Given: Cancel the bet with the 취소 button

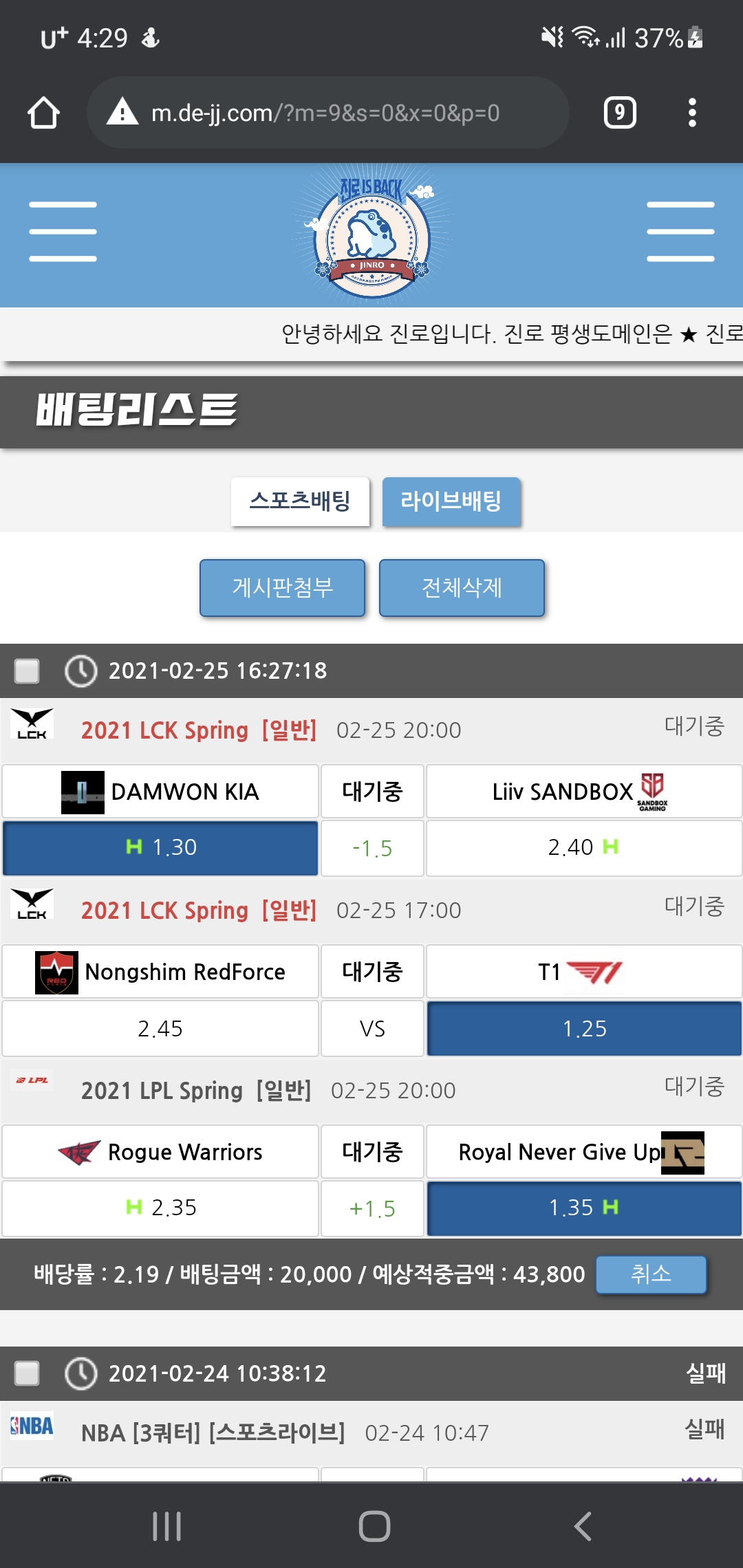Looking at the screenshot, I should [651, 1274].
